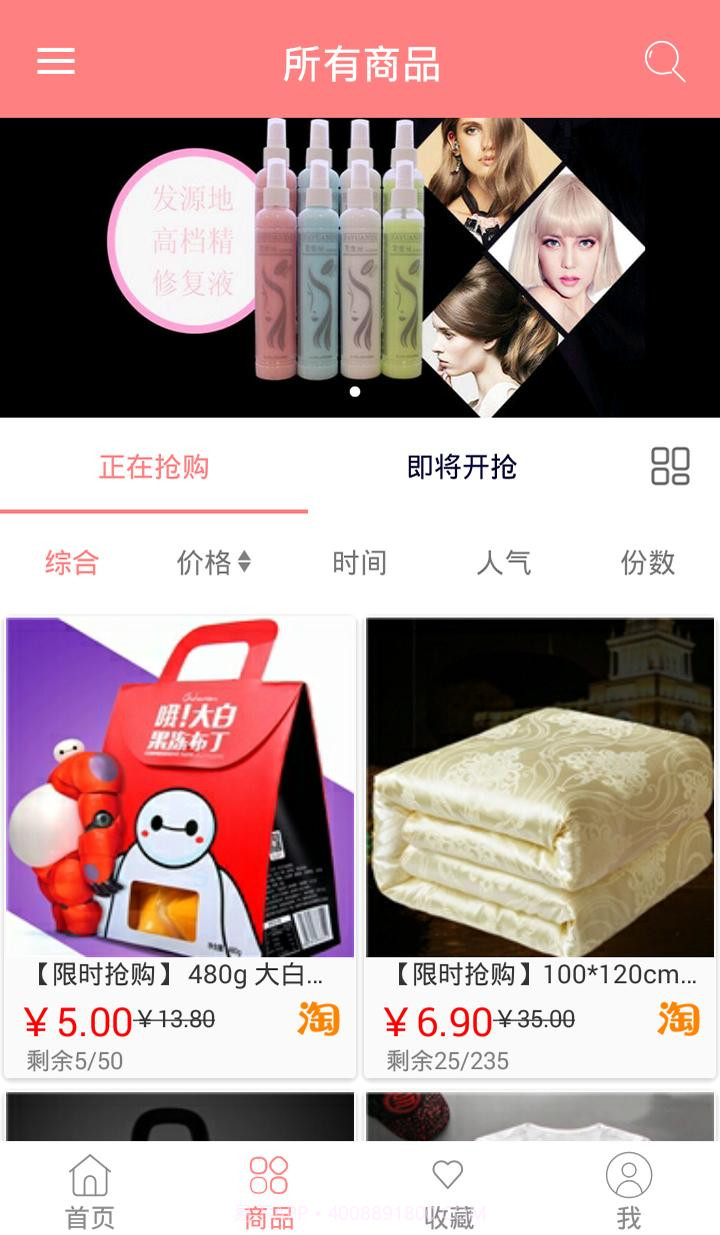
Task: Open the hamburger navigation menu
Action: pos(56,61)
